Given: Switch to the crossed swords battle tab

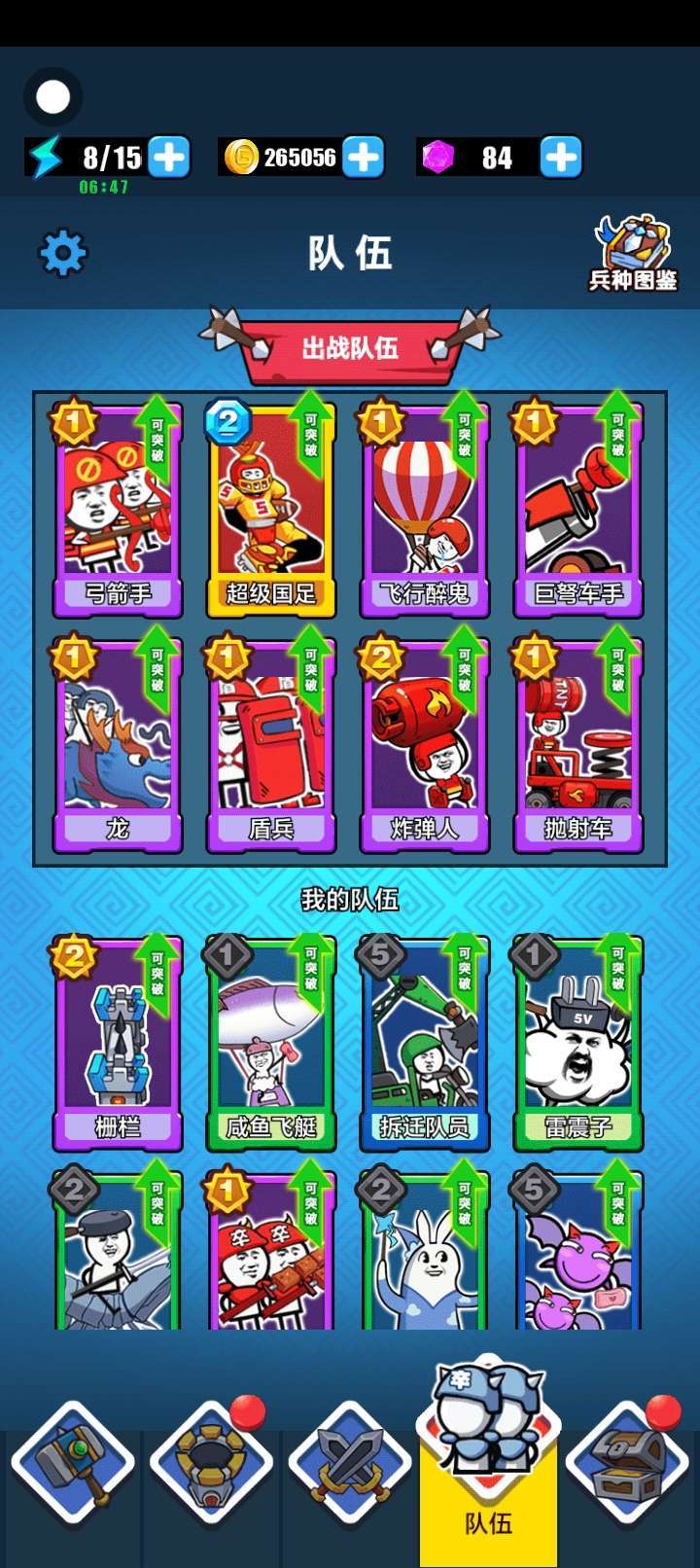Looking at the screenshot, I should click(349, 1464).
